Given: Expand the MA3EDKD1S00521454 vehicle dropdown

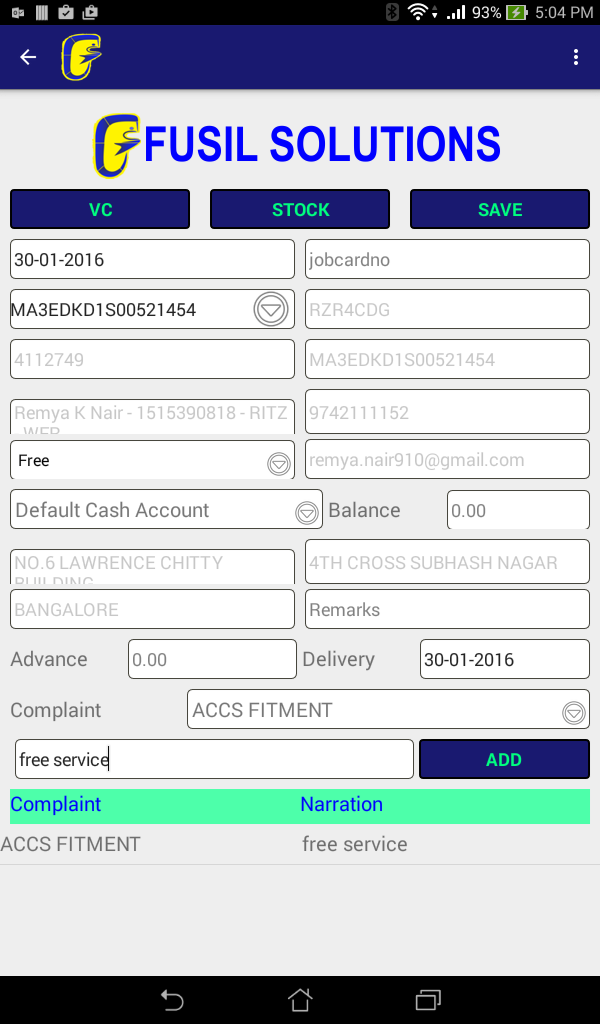Looking at the screenshot, I should click(271, 310).
